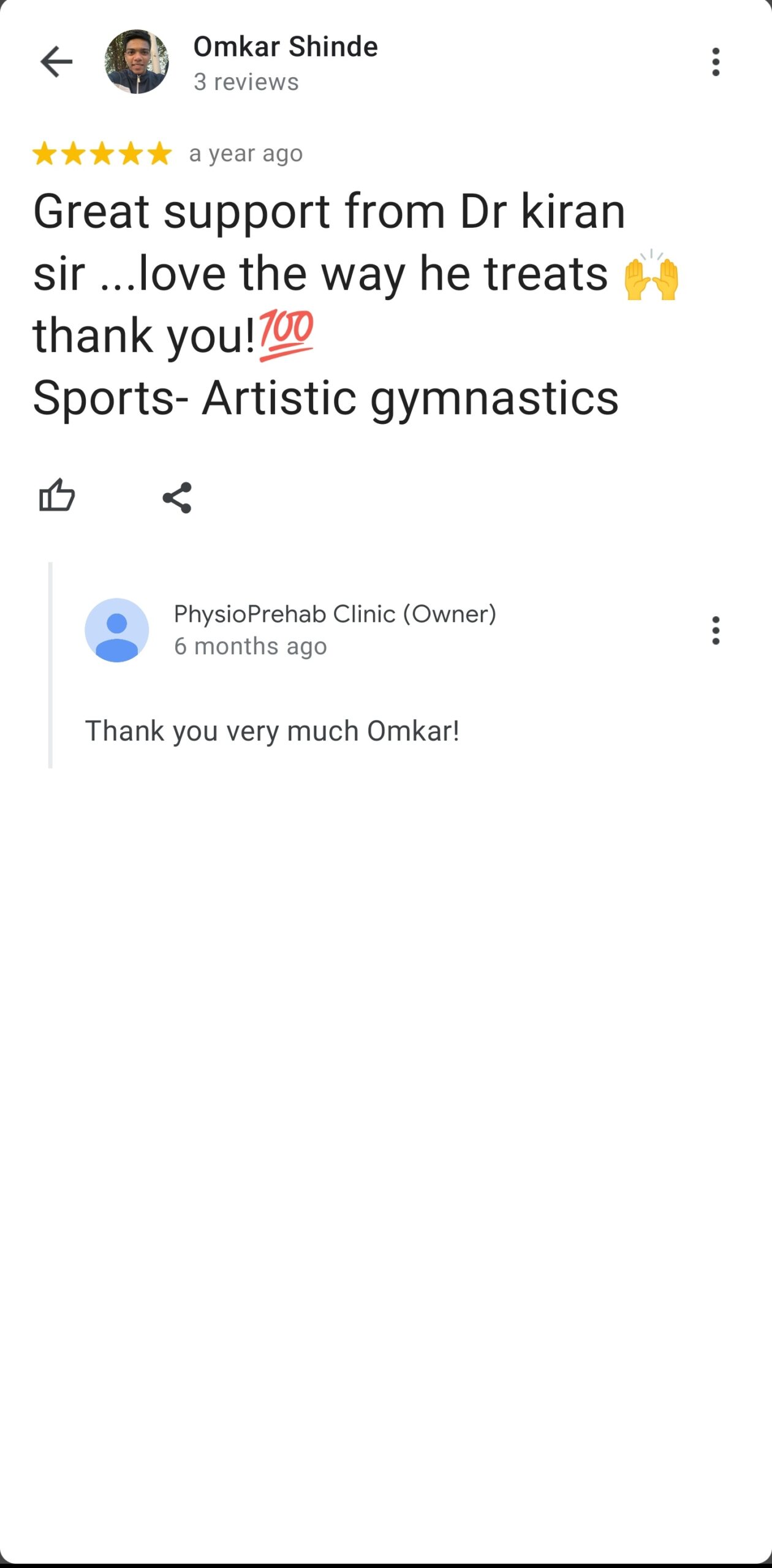Go back using the arrow icon
The image size is (772, 1568).
[x=56, y=62]
